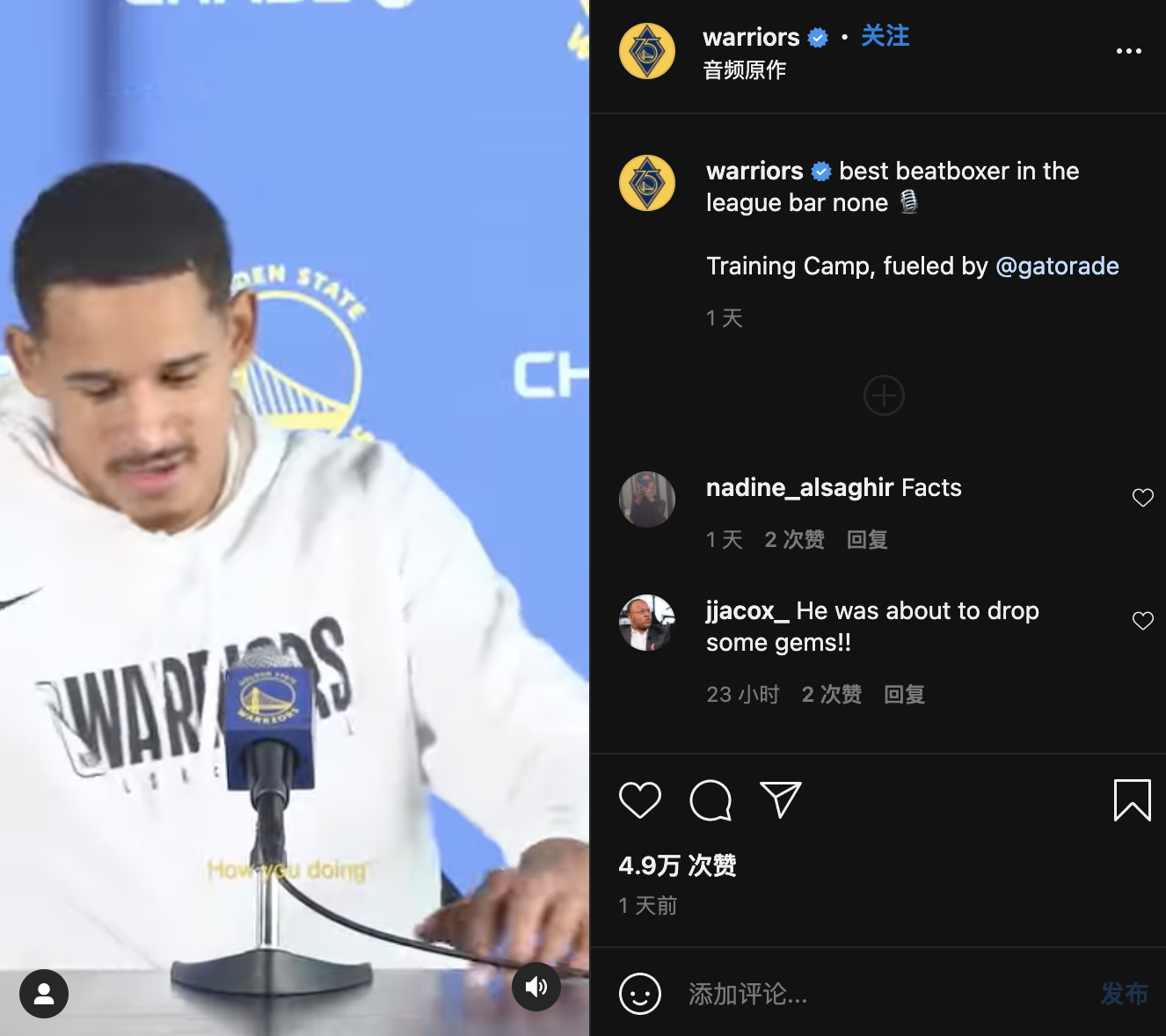Screen dimensions: 1166x1036
Task: Open warriors profile from the header username
Action: tap(751, 37)
